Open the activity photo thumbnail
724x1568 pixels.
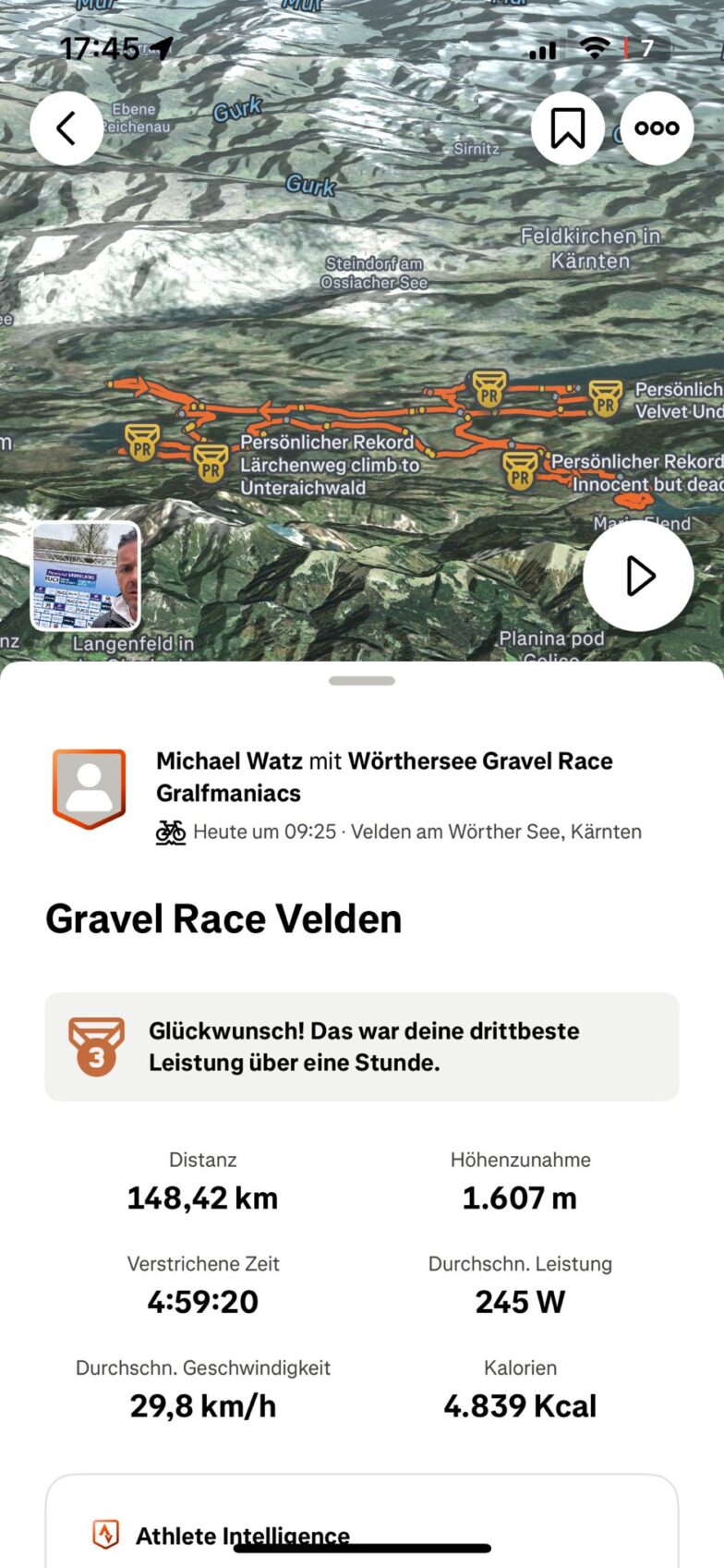tap(86, 576)
